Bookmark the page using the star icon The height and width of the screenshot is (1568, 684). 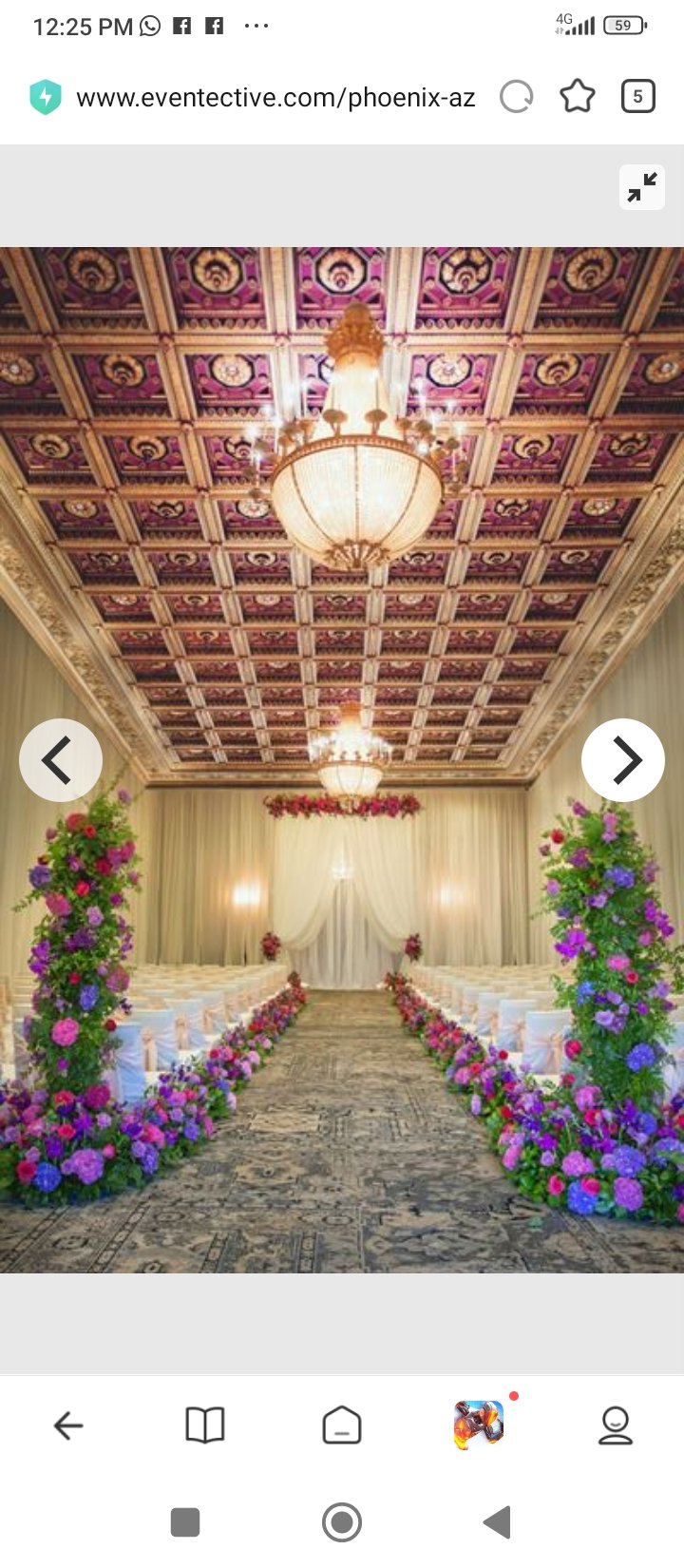(x=578, y=95)
